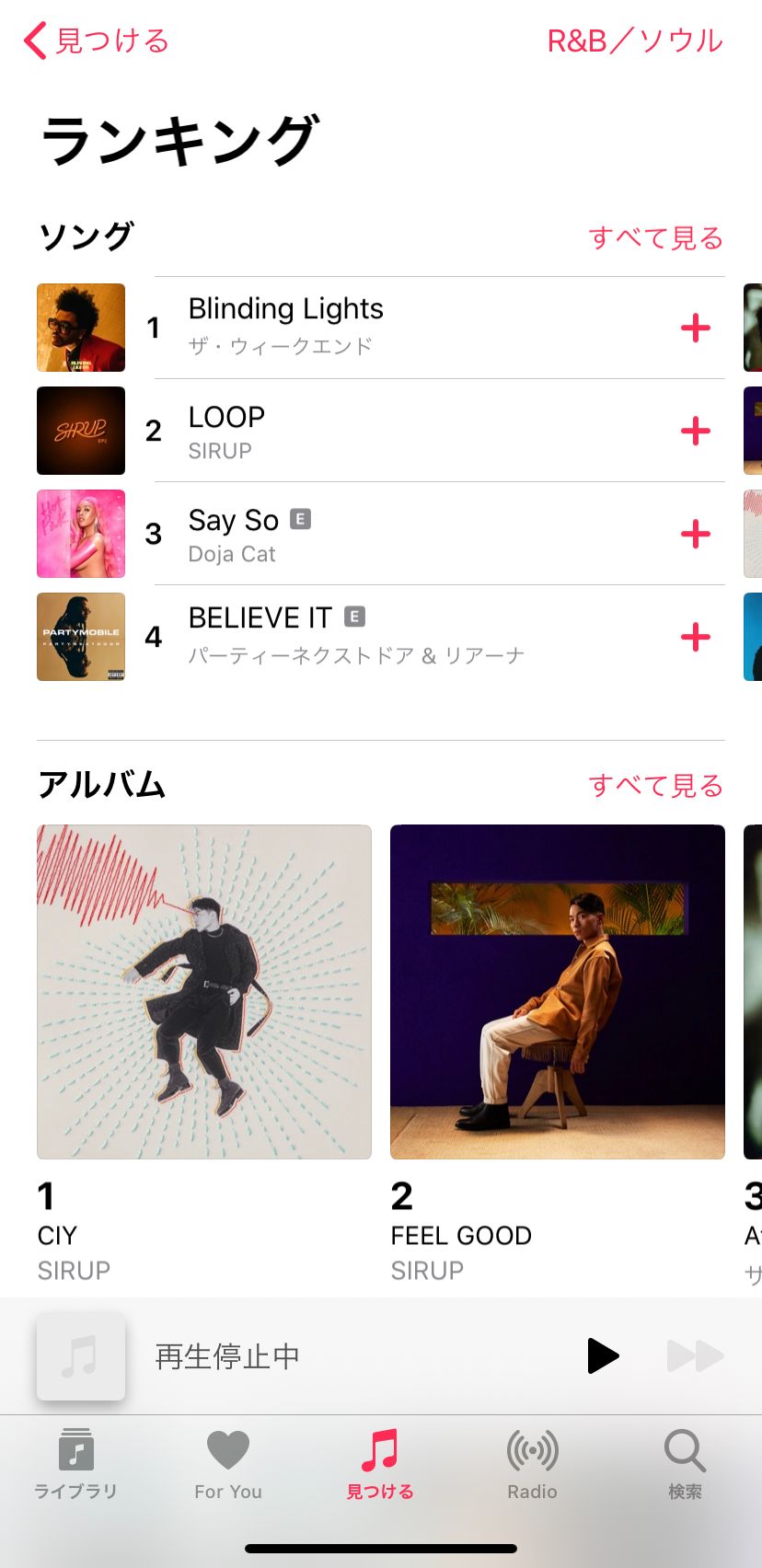Play the song LOOP by SIRUP

click(x=381, y=431)
